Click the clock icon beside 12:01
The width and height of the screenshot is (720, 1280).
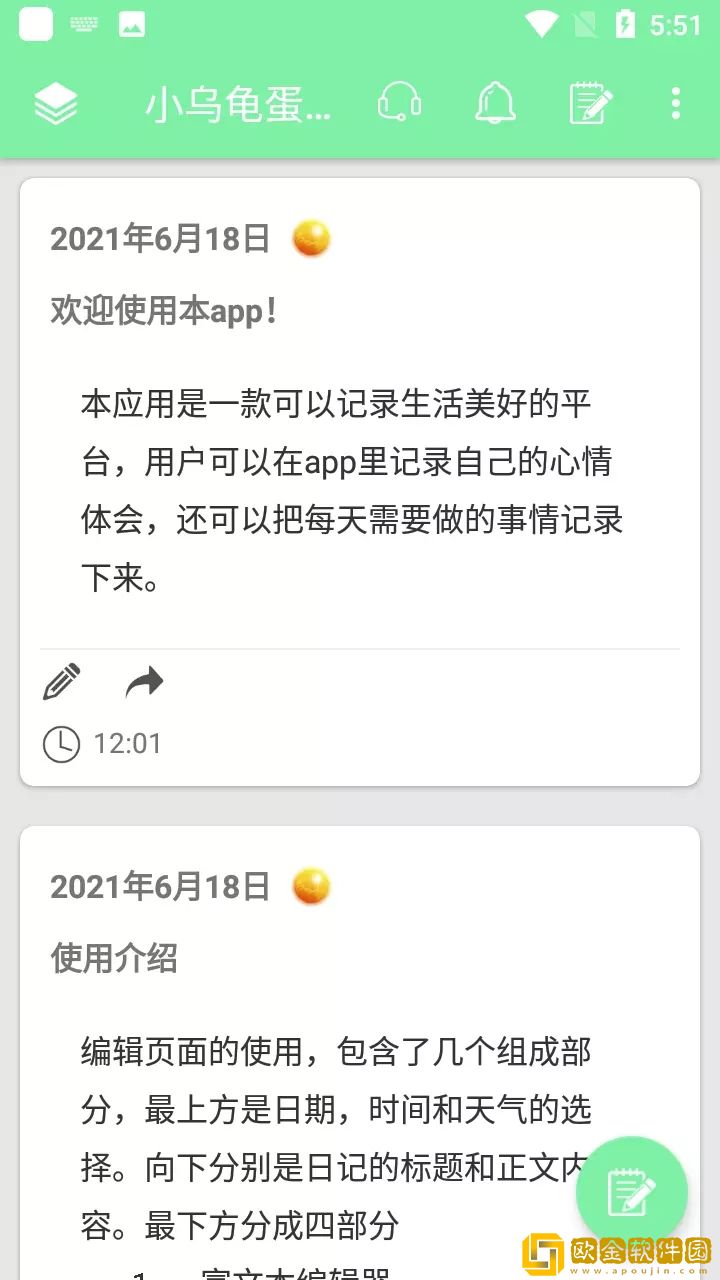click(x=61, y=743)
